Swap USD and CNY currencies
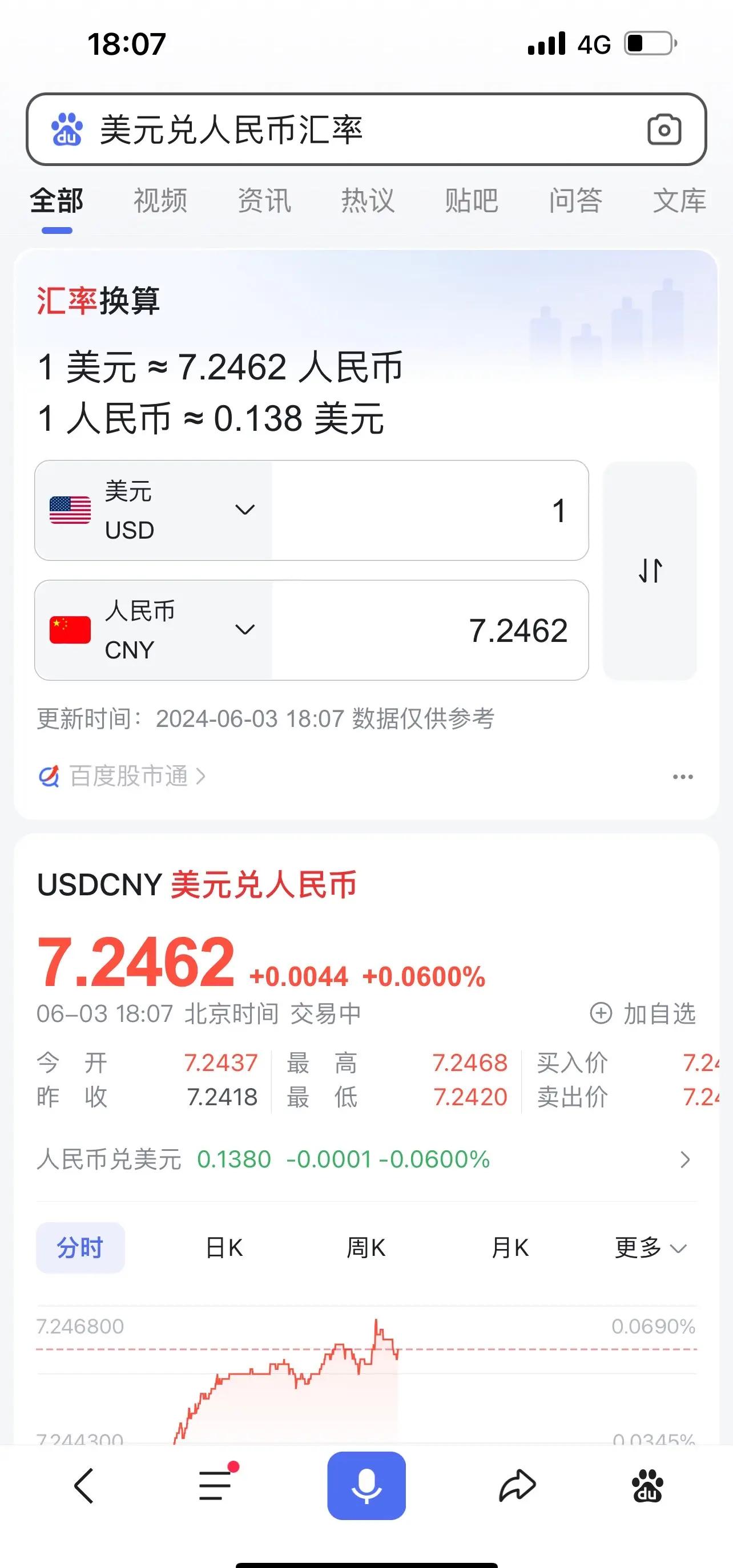Viewport: 733px width, 1568px height. click(650, 571)
